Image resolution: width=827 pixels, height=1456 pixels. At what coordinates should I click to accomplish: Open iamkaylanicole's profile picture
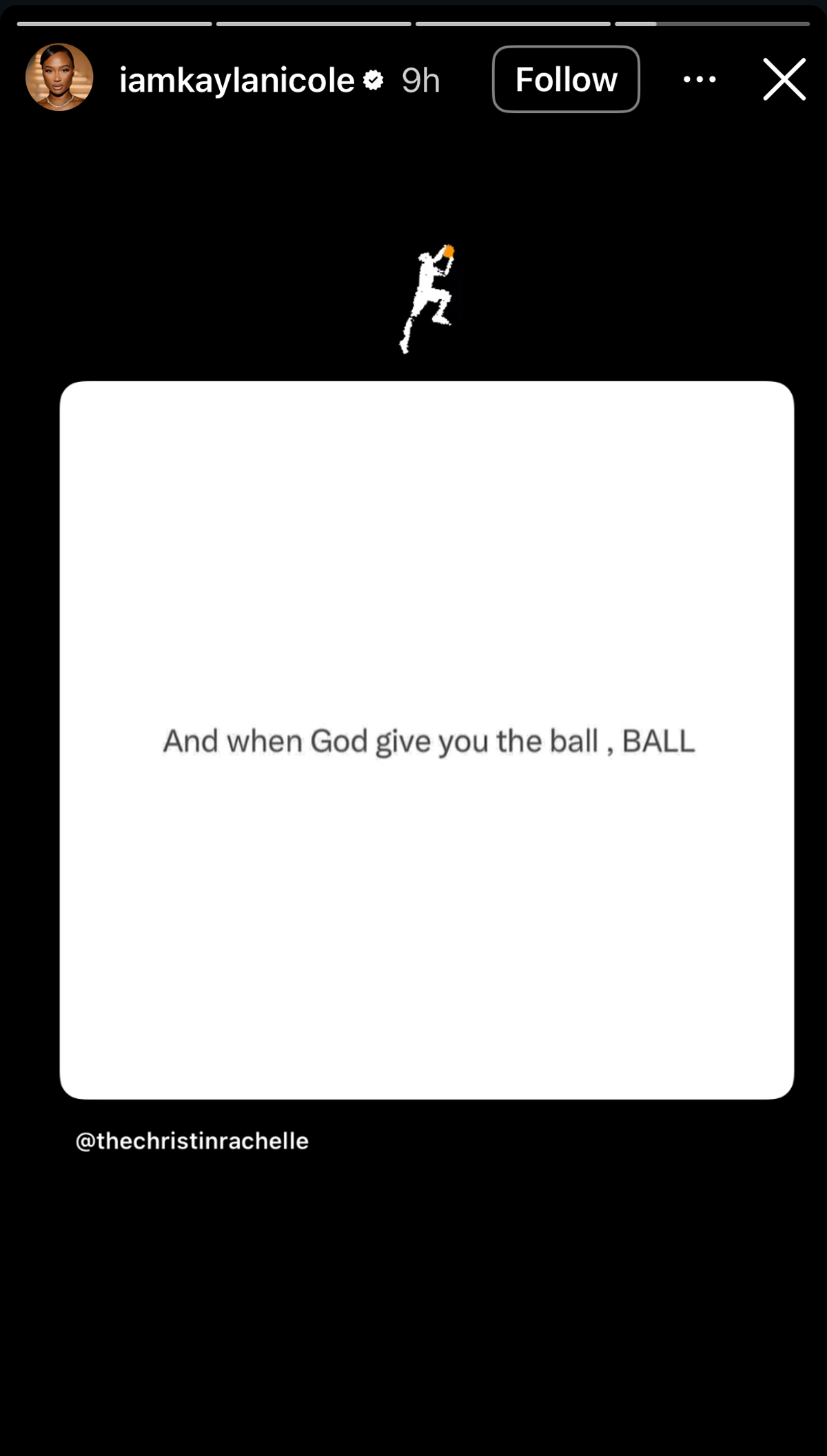59,77
